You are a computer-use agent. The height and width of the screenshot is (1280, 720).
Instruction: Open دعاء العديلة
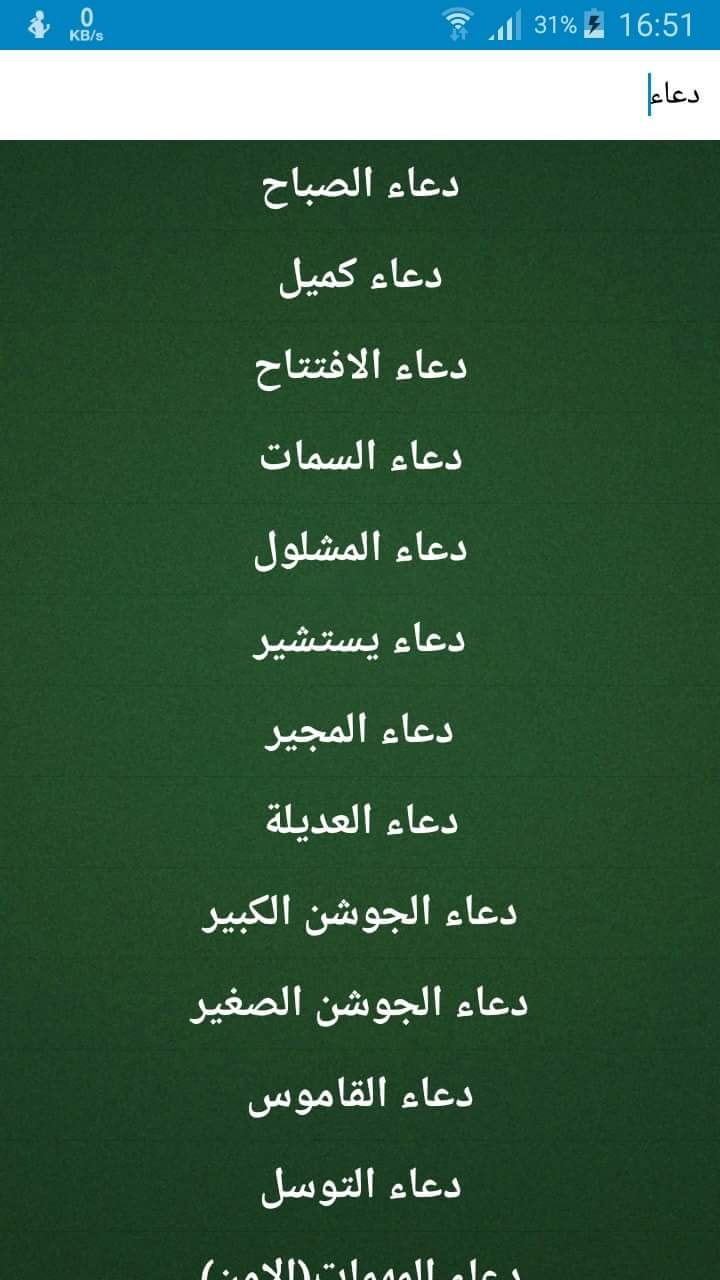360,822
